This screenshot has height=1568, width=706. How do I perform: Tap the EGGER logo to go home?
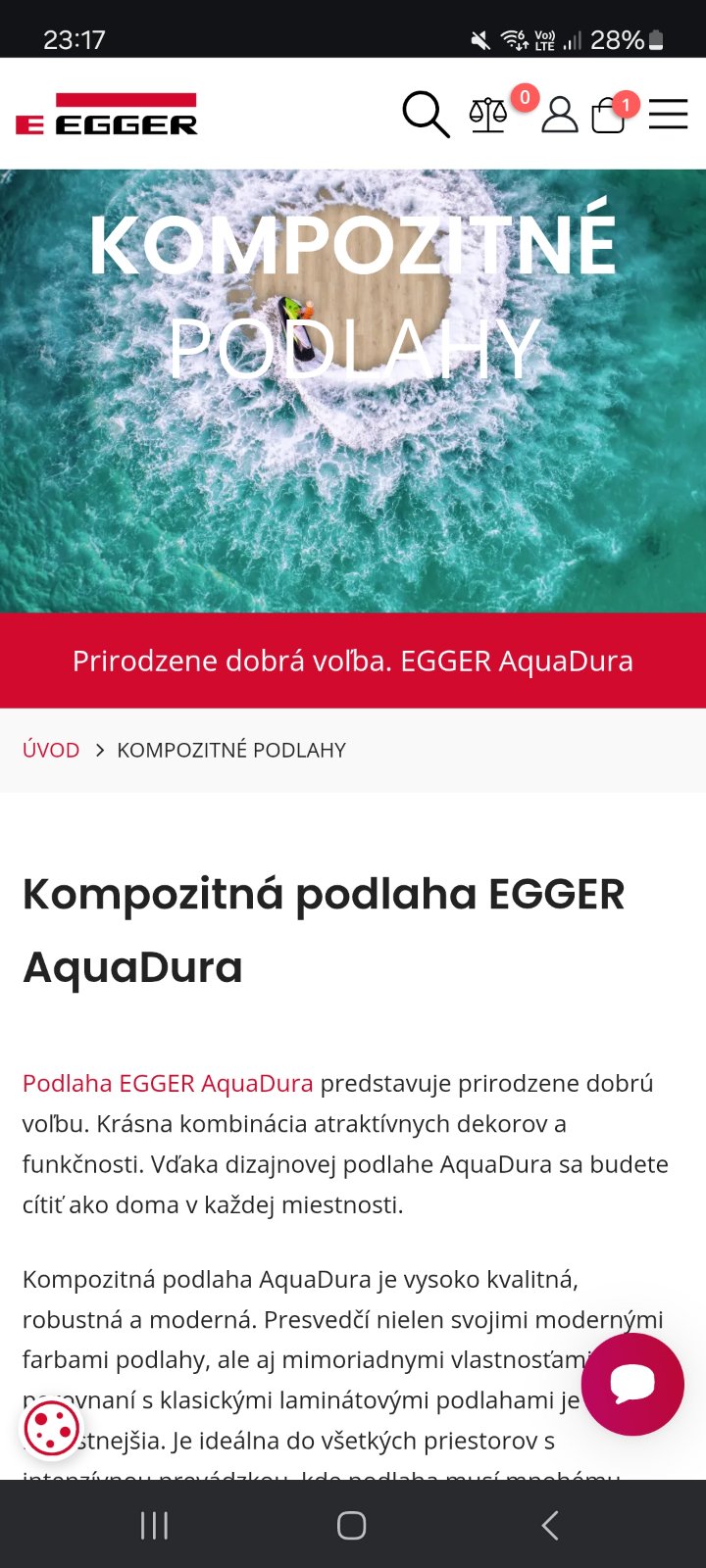click(x=107, y=114)
